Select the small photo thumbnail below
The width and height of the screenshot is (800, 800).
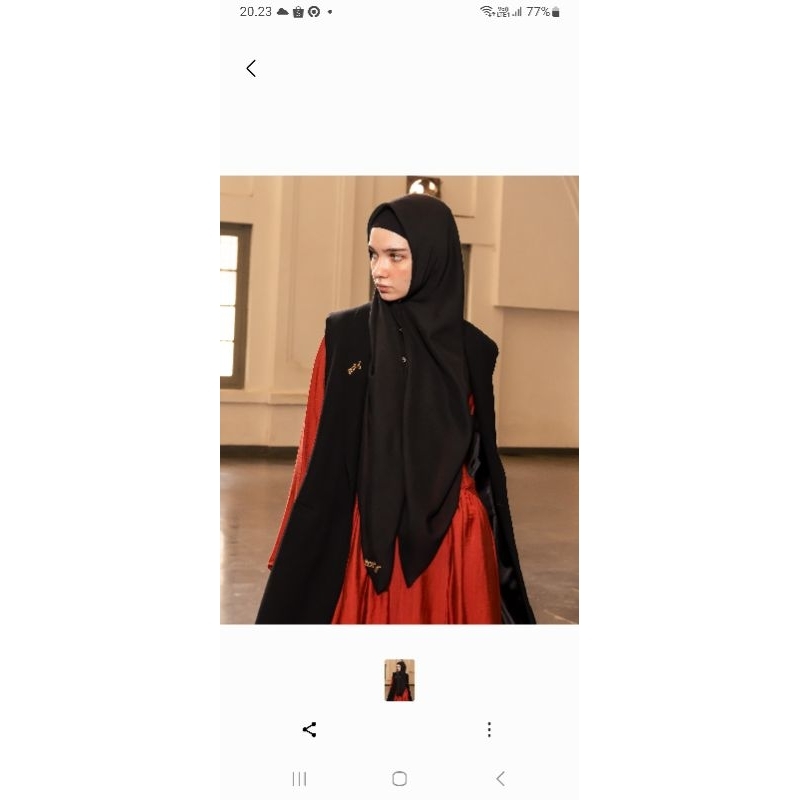pyautogui.click(x=399, y=680)
